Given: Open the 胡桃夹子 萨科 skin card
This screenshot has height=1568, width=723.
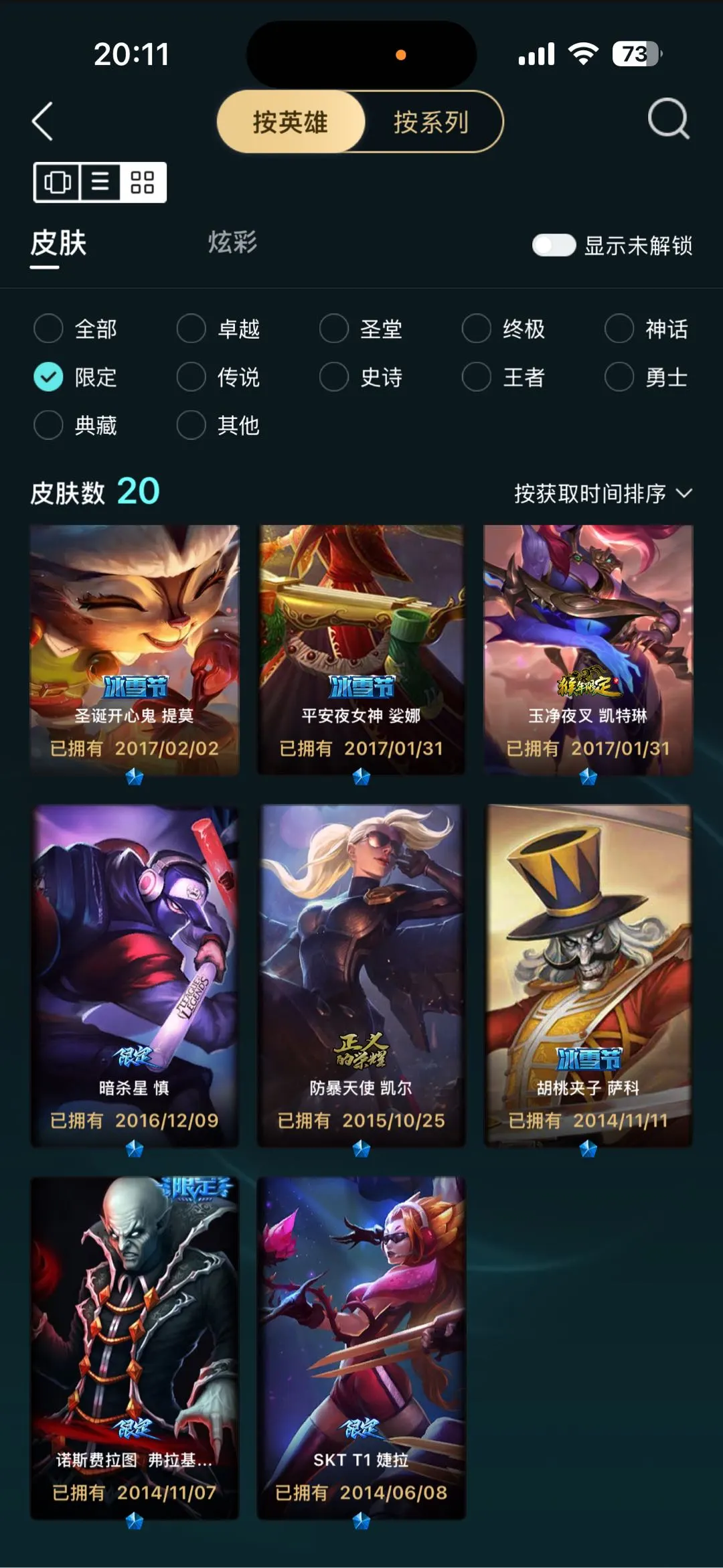Looking at the screenshot, I should click(588, 976).
